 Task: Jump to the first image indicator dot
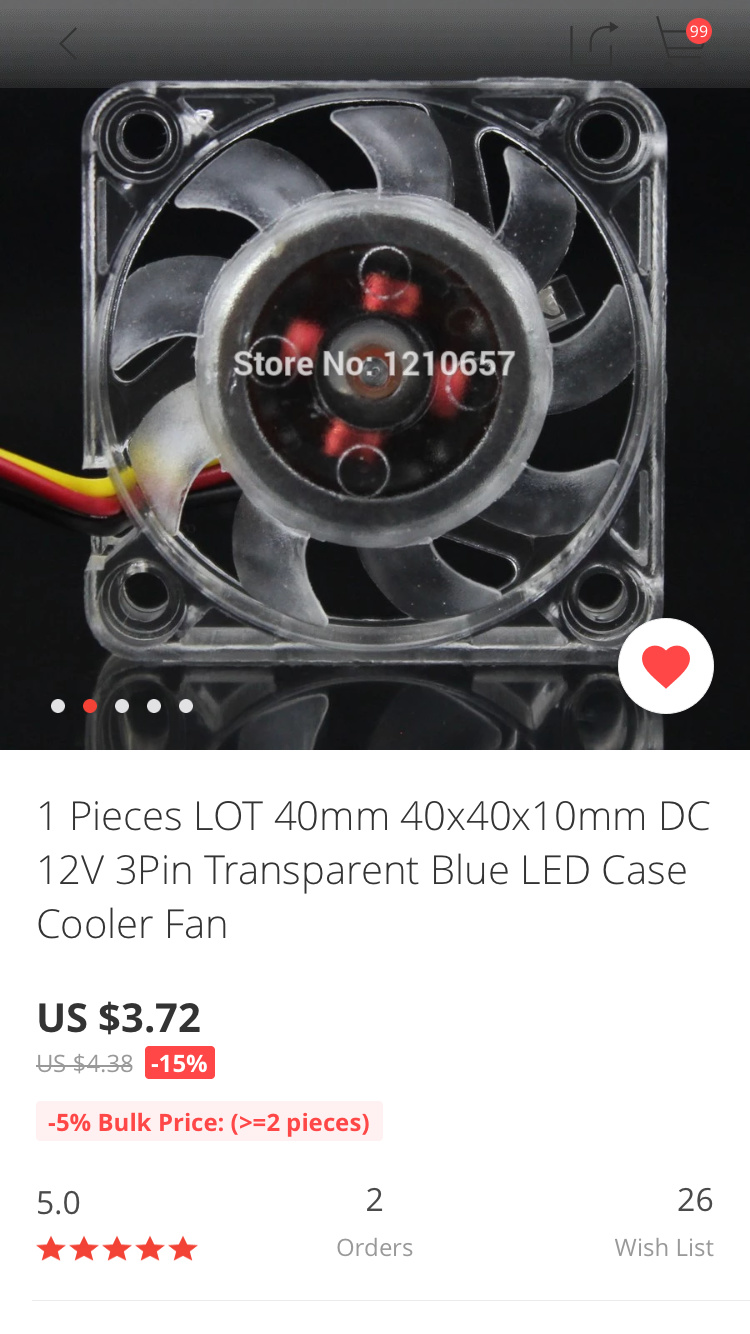58,706
